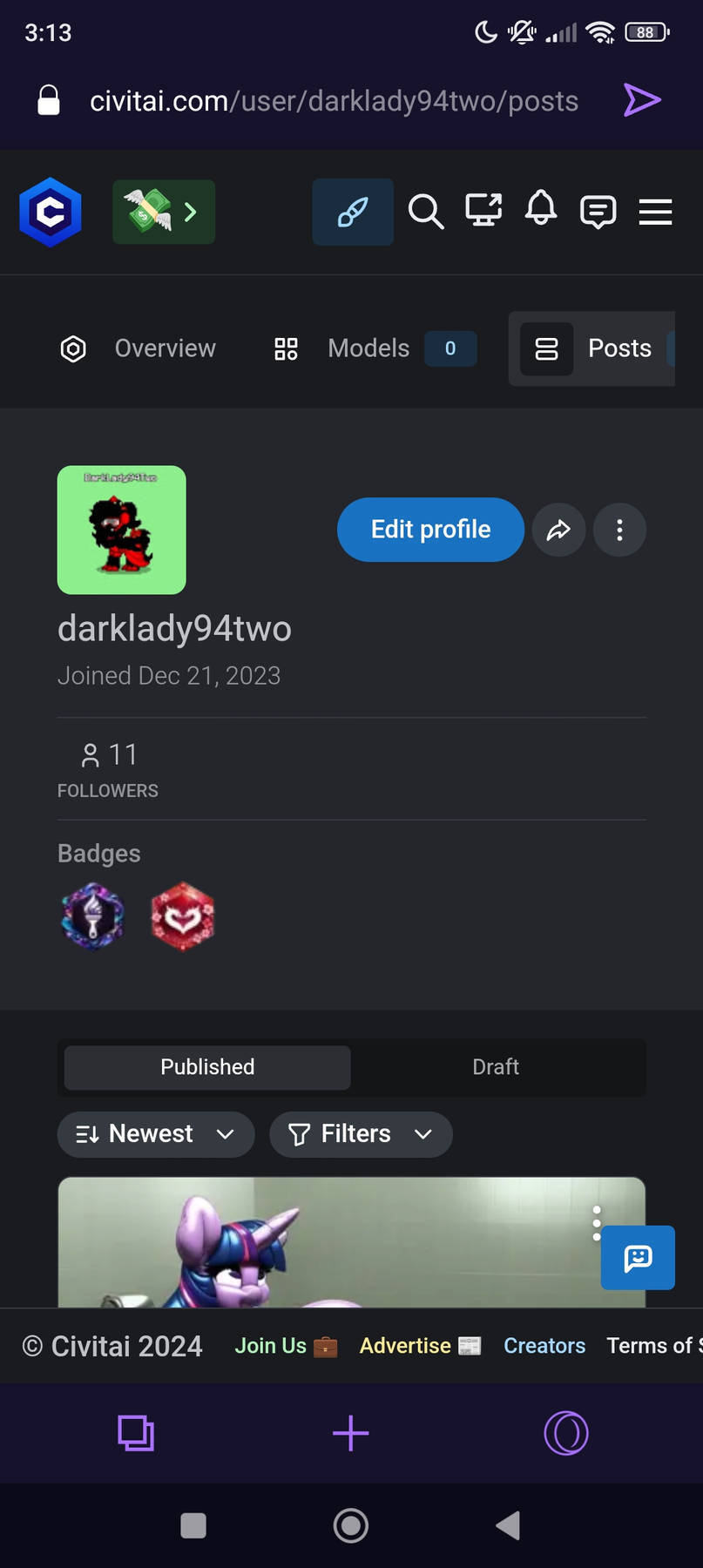Switch to the Overview tab
This screenshot has width=703, height=1568.
click(x=139, y=348)
